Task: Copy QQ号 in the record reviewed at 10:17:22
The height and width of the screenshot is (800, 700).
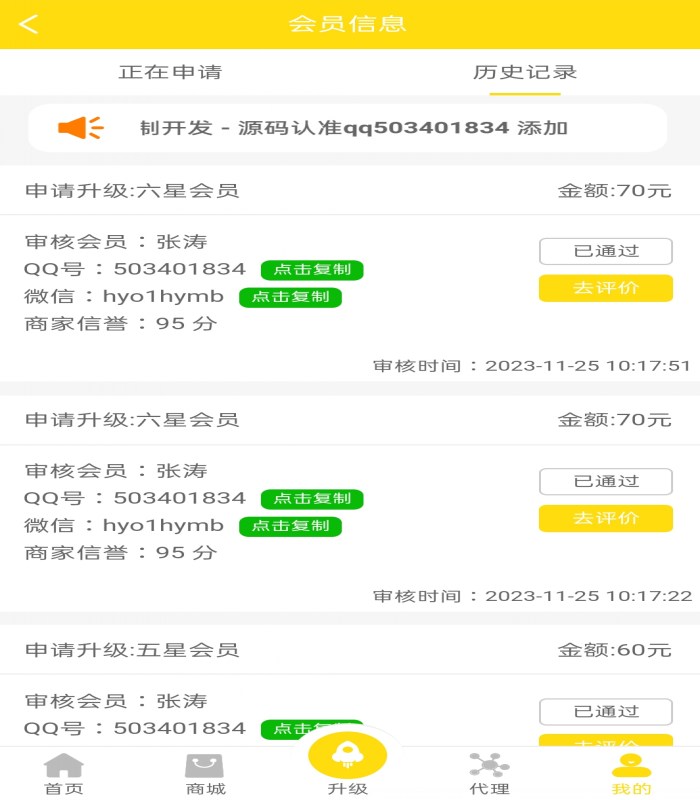Action: [x=312, y=499]
